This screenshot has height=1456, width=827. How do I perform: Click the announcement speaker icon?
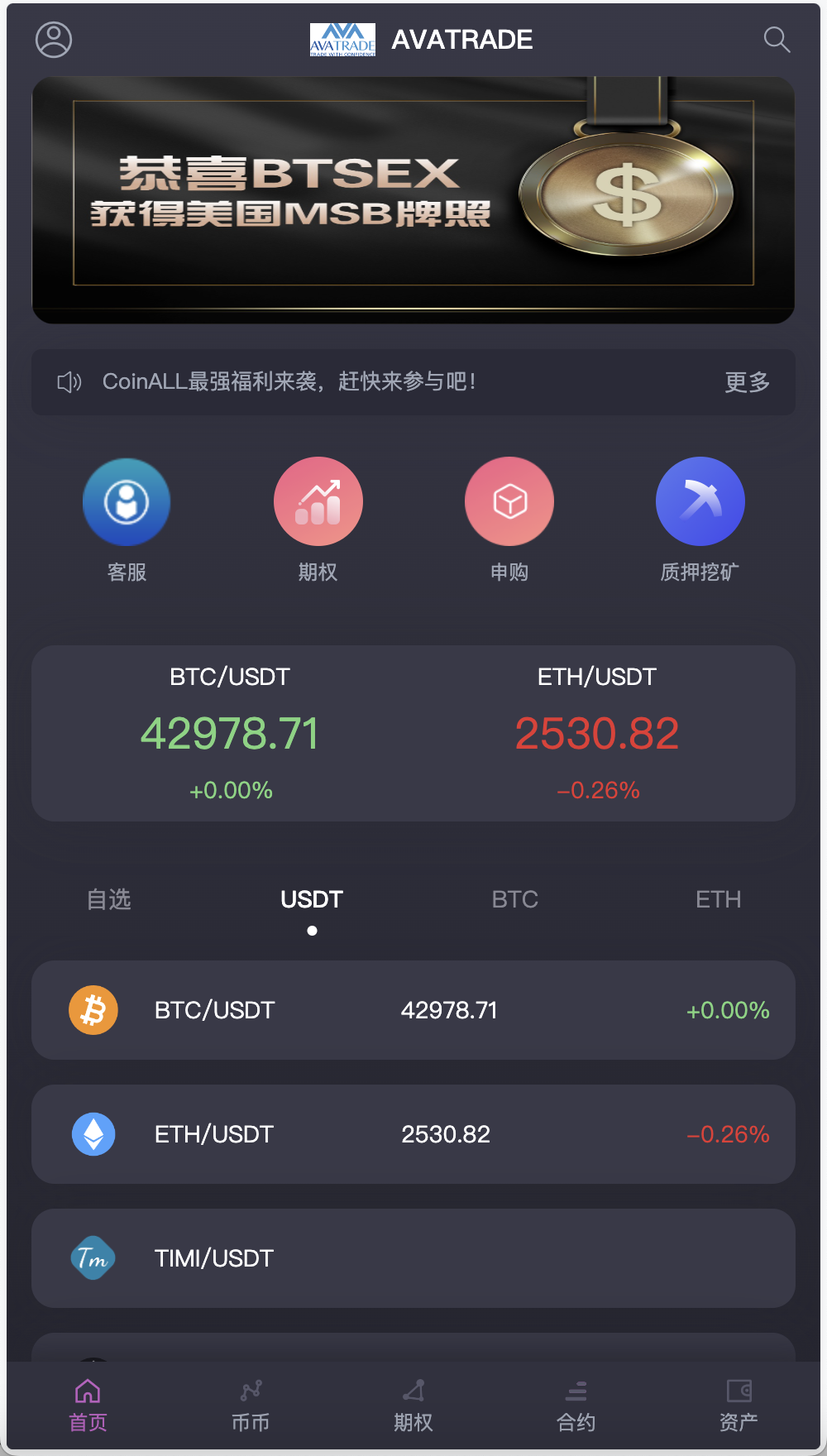coord(69,382)
